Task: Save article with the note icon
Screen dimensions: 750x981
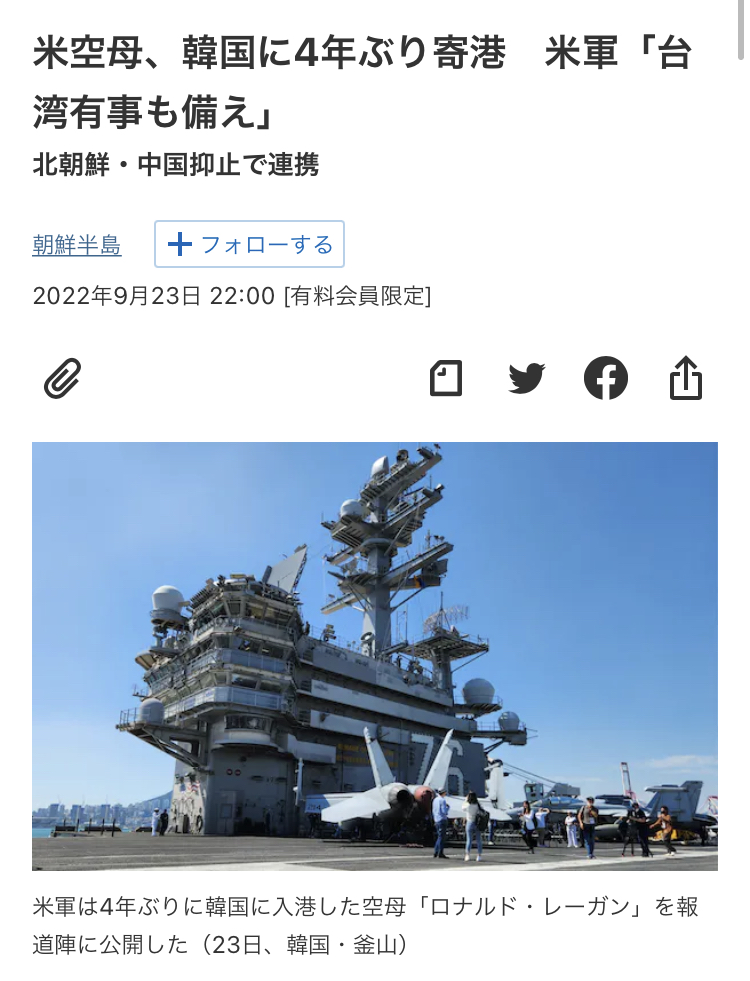Action: (446, 378)
